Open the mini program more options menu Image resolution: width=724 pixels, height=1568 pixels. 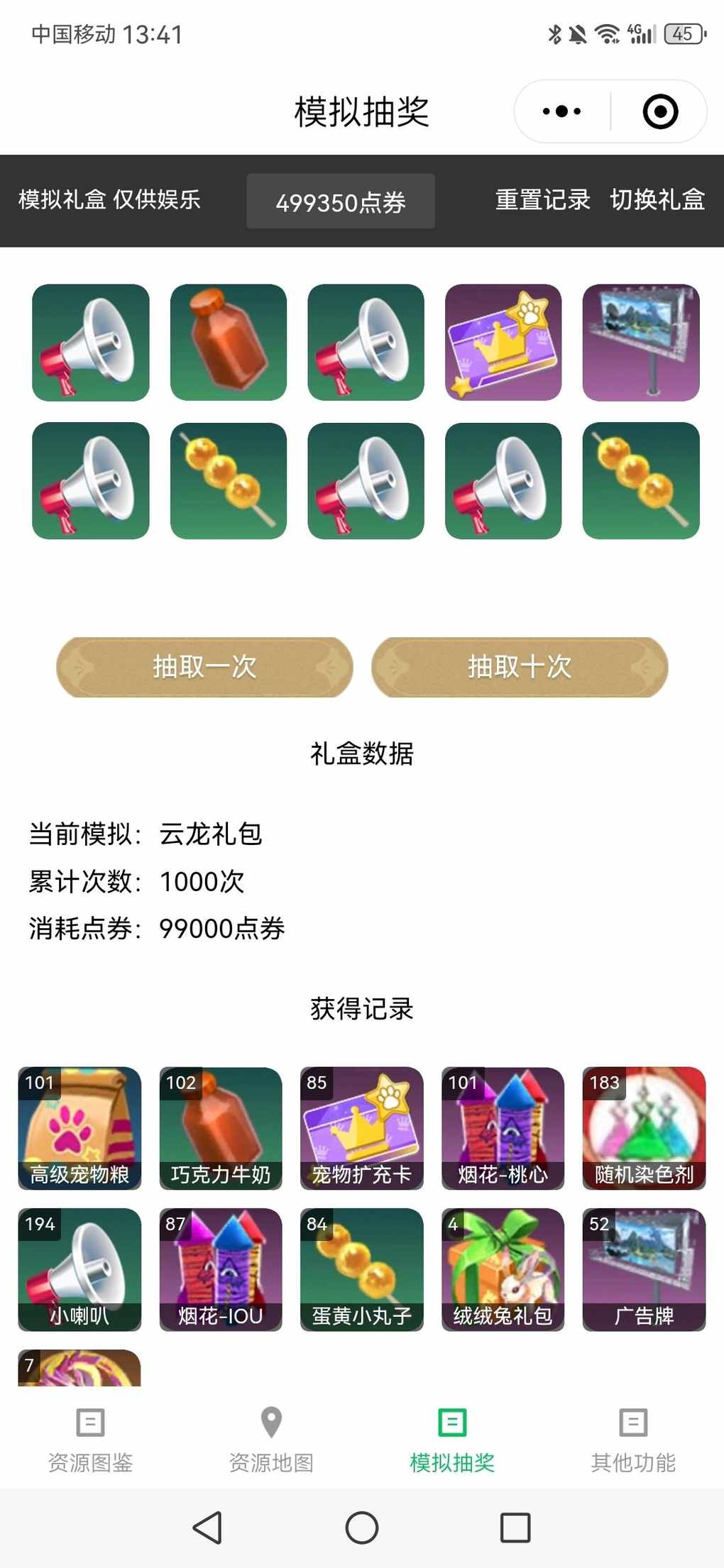561,111
